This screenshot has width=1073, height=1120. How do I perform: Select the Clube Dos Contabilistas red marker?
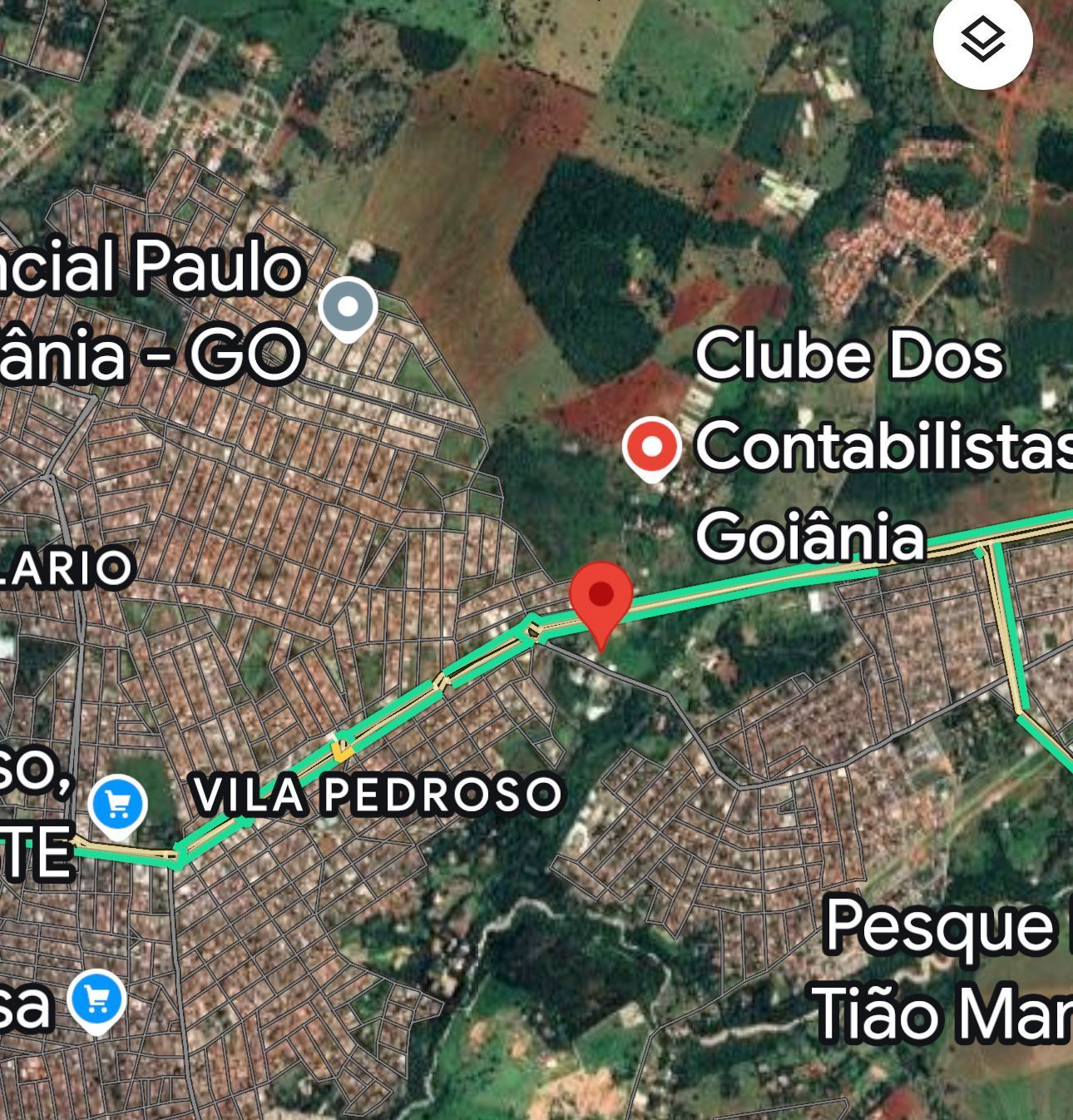click(x=651, y=448)
